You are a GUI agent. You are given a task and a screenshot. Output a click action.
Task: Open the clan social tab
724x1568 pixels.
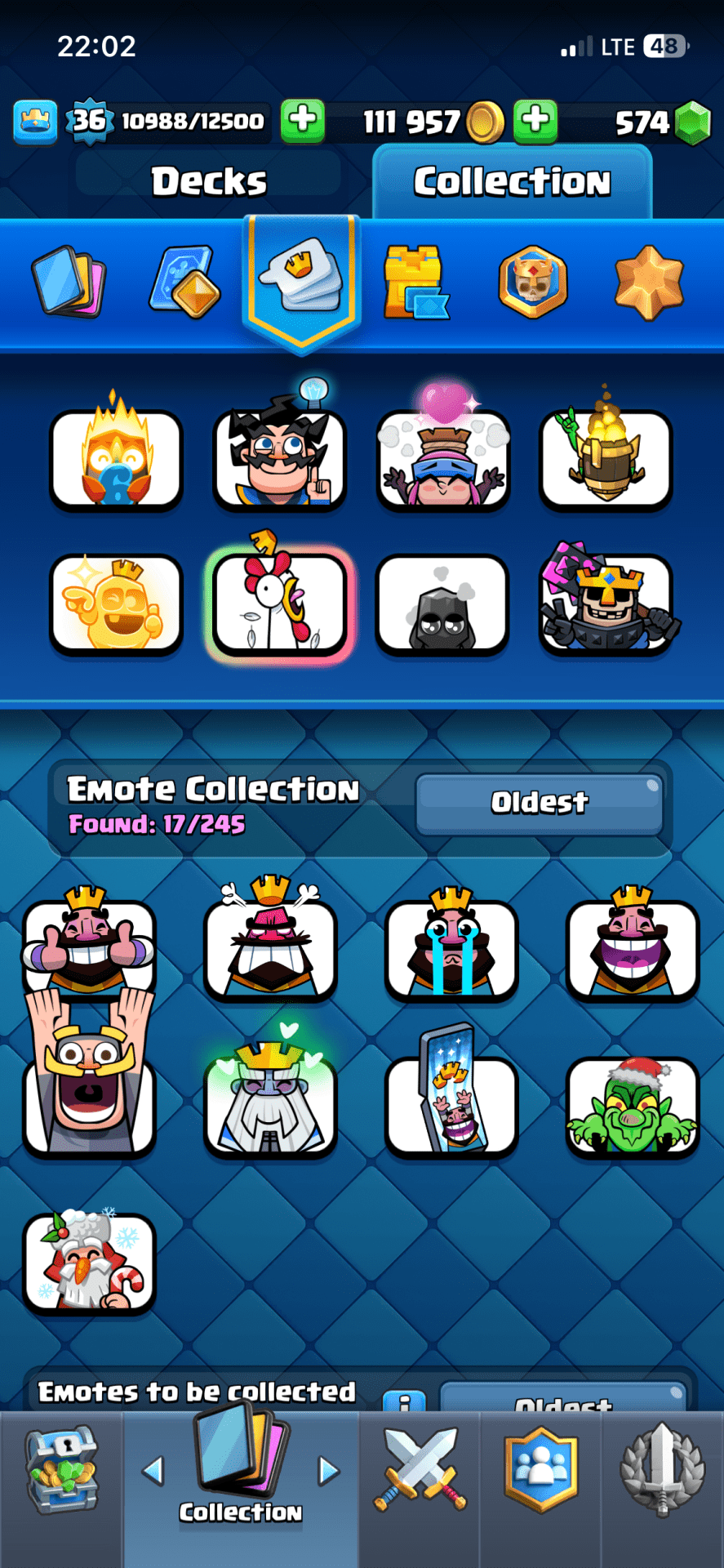click(x=540, y=1472)
